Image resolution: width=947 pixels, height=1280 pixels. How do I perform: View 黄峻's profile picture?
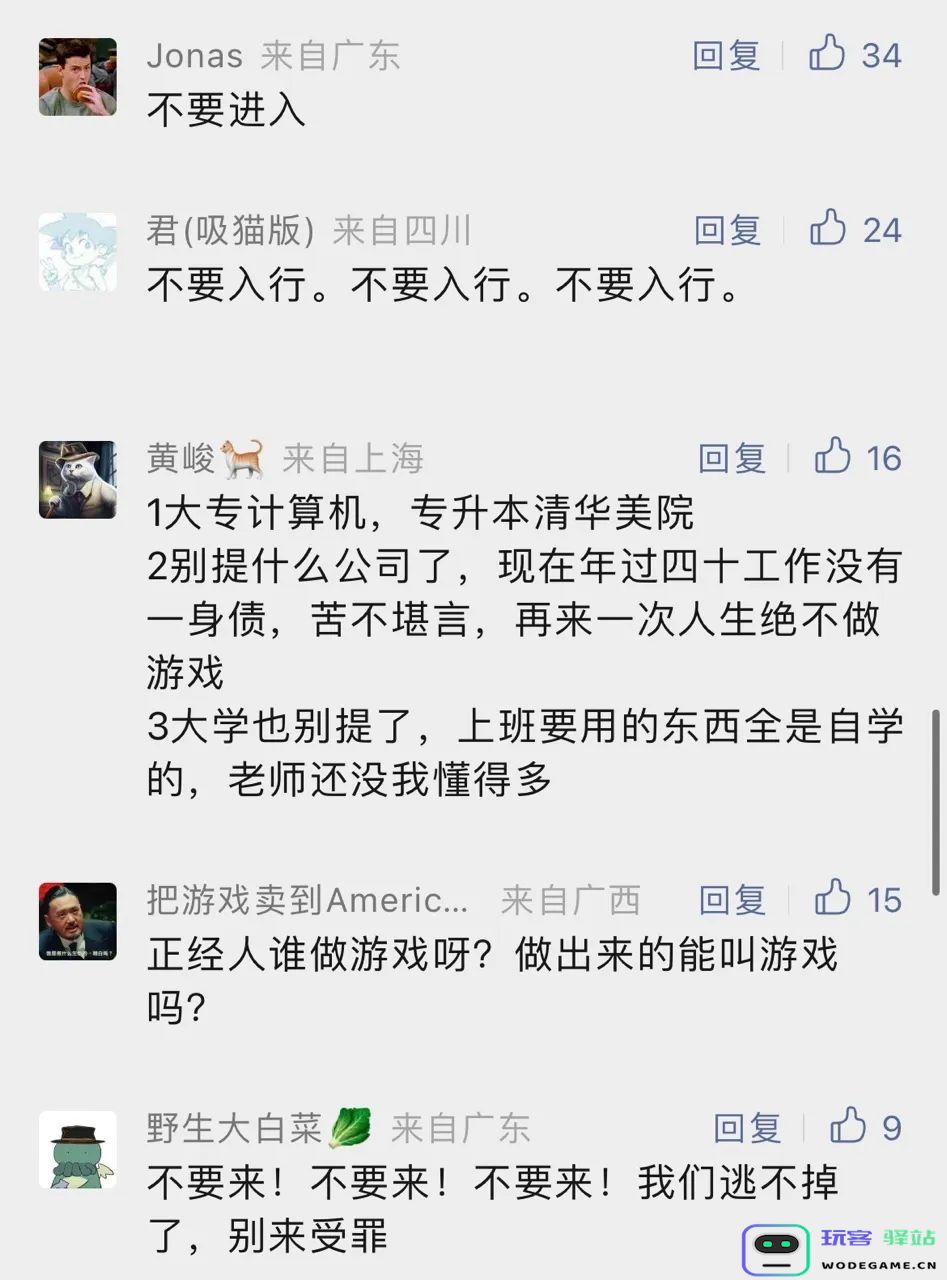77,479
